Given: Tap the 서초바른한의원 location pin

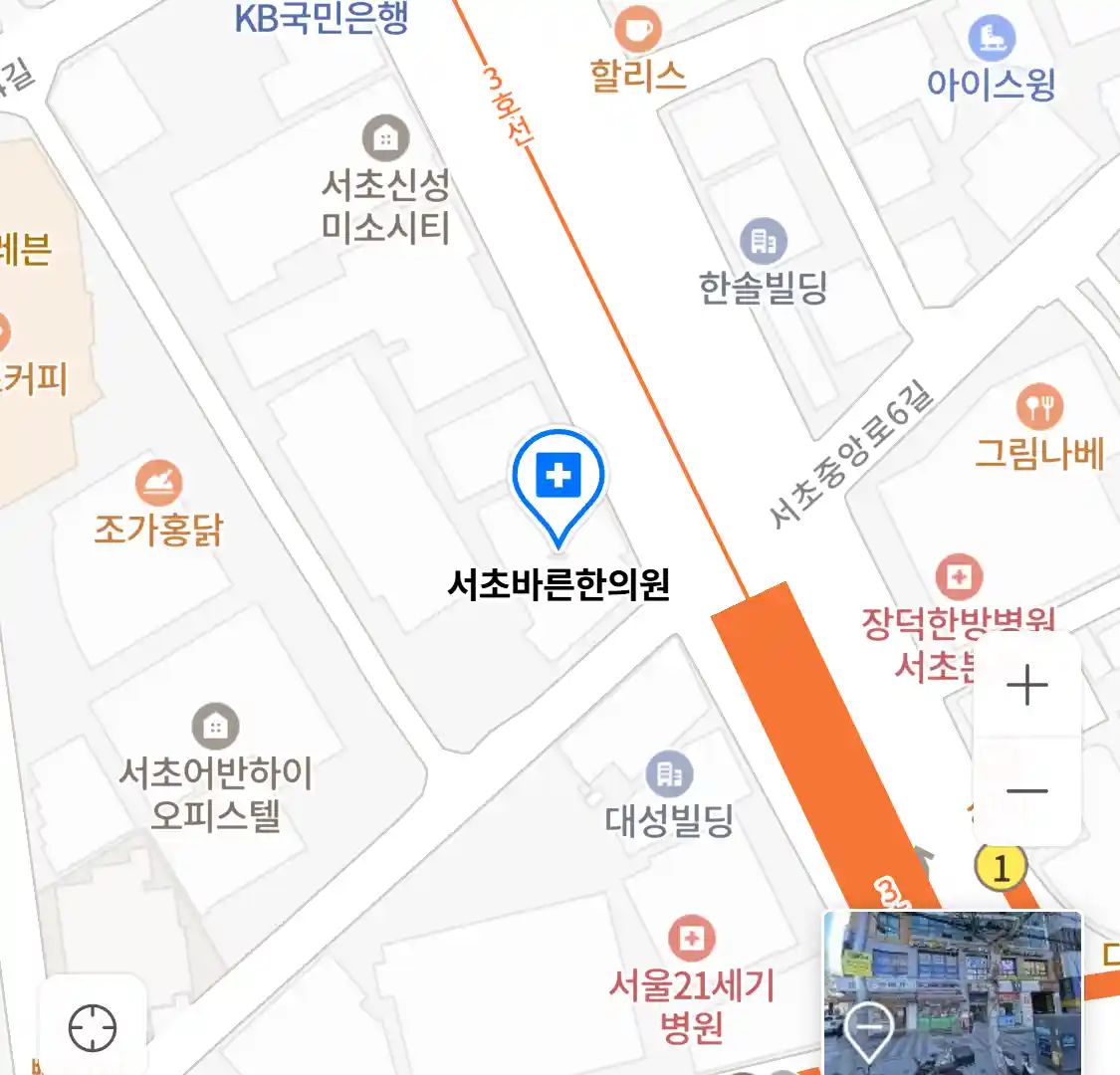Looking at the screenshot, I should [x=559, y=478].
